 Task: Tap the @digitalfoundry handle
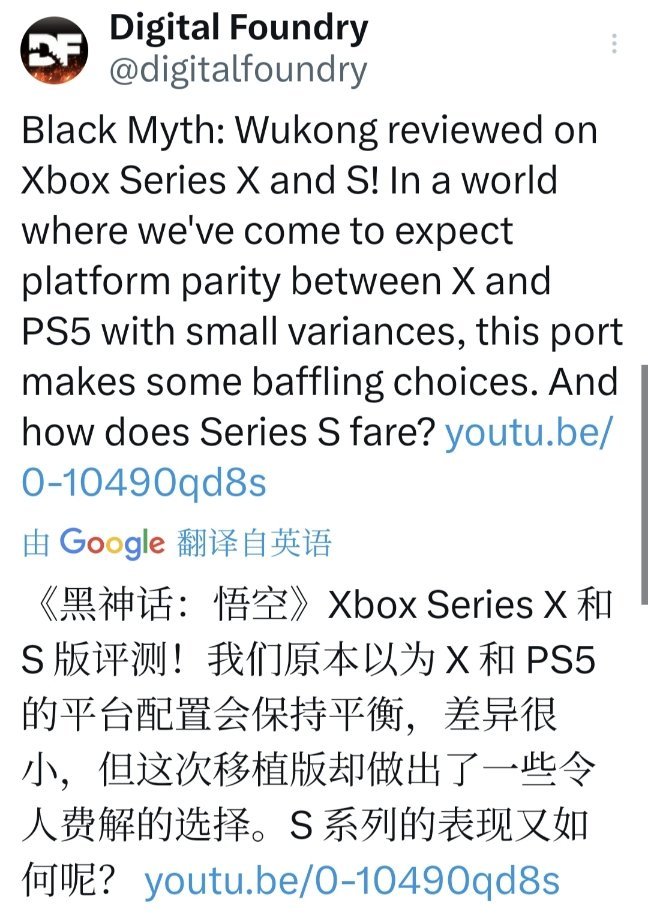[x=238, y=71]
